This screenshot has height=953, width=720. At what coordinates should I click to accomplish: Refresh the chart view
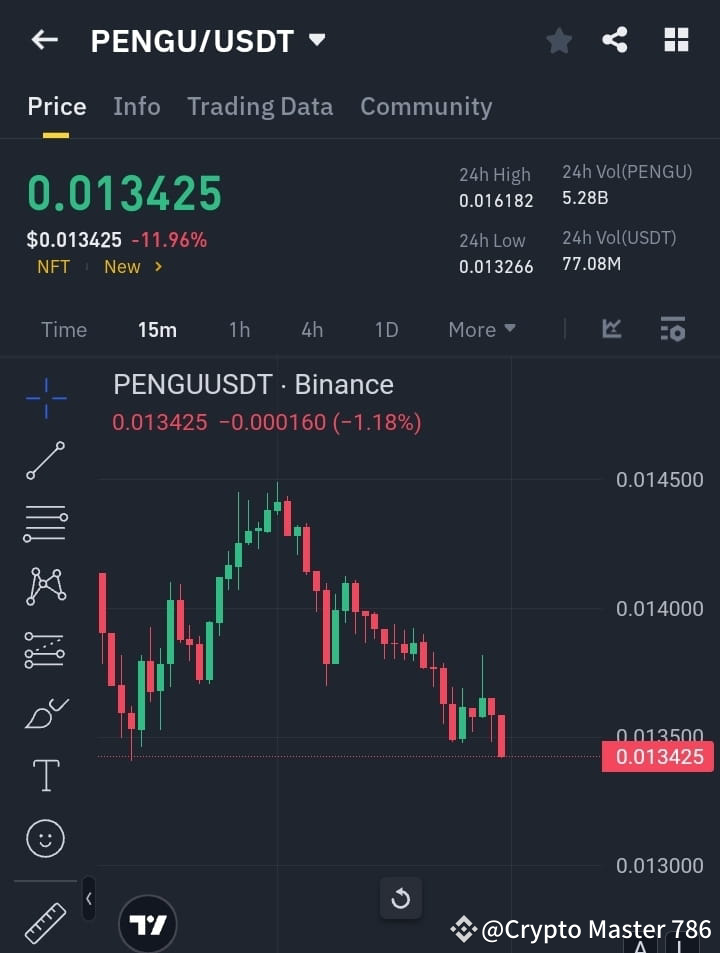click(x=401, y=899)
